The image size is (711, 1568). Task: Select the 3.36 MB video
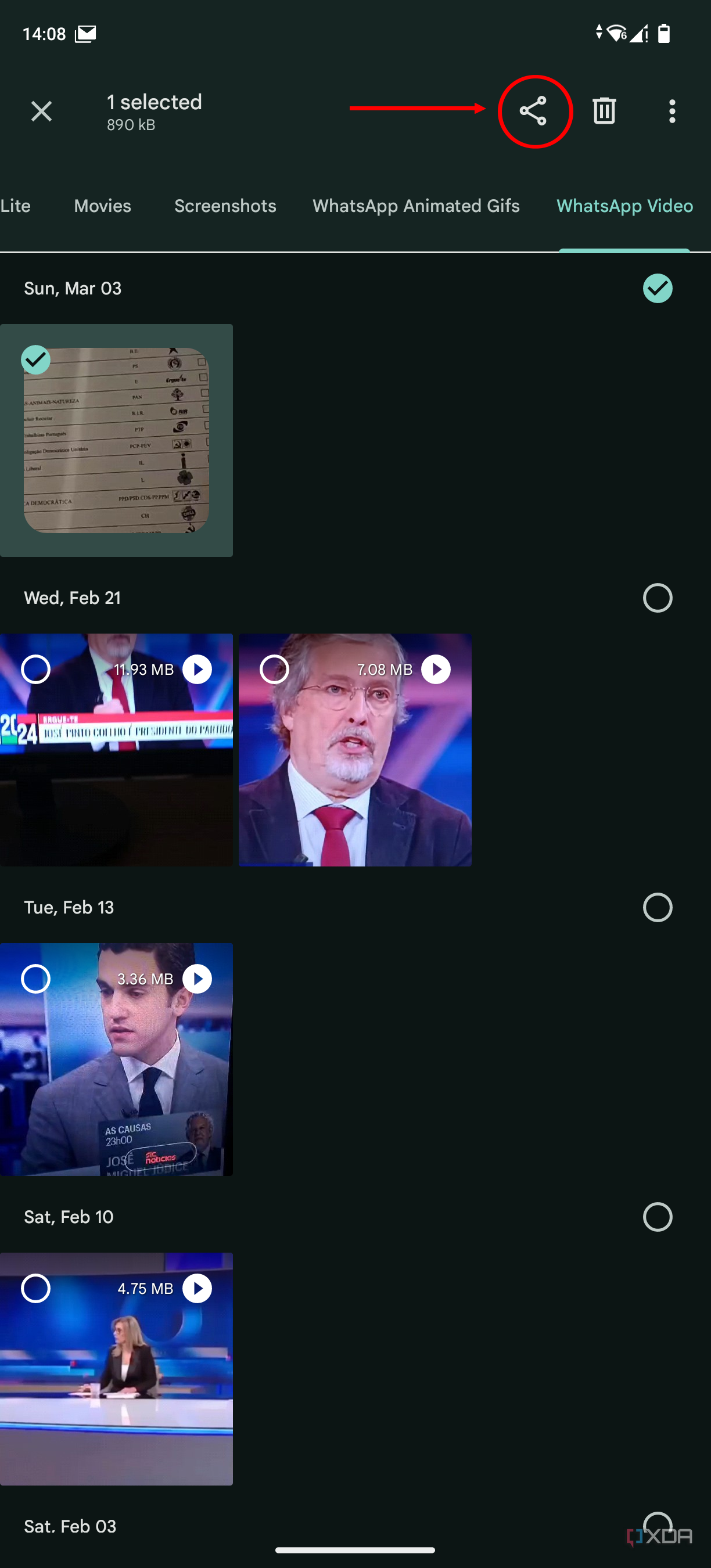click(36, 979)
